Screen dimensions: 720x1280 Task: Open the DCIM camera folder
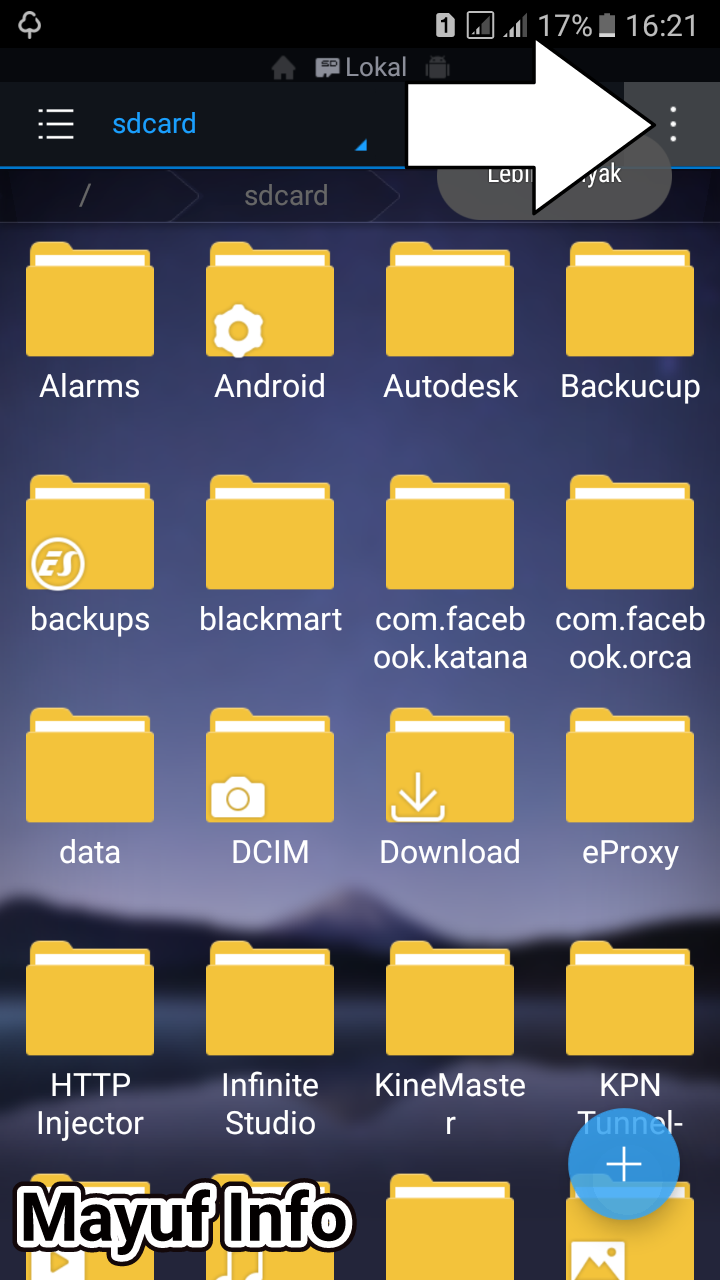[x=270, y=766]
